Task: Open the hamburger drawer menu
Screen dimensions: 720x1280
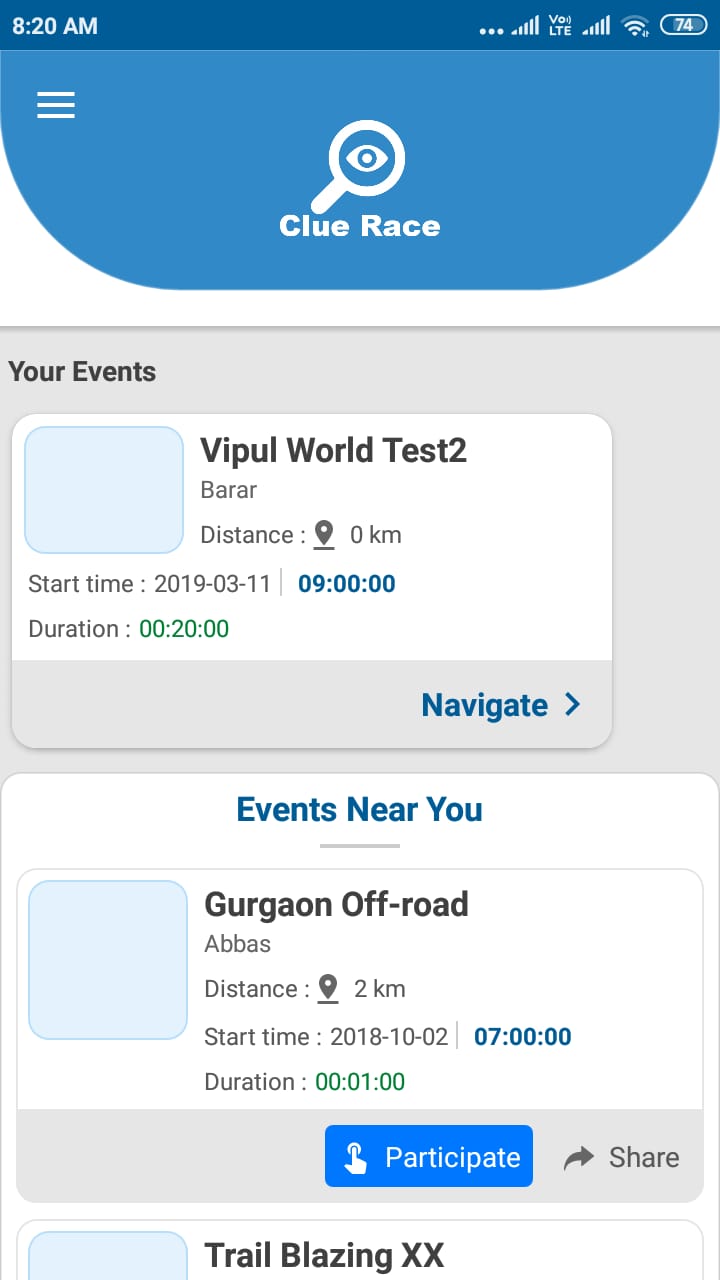Action: [x=56, y=106]
